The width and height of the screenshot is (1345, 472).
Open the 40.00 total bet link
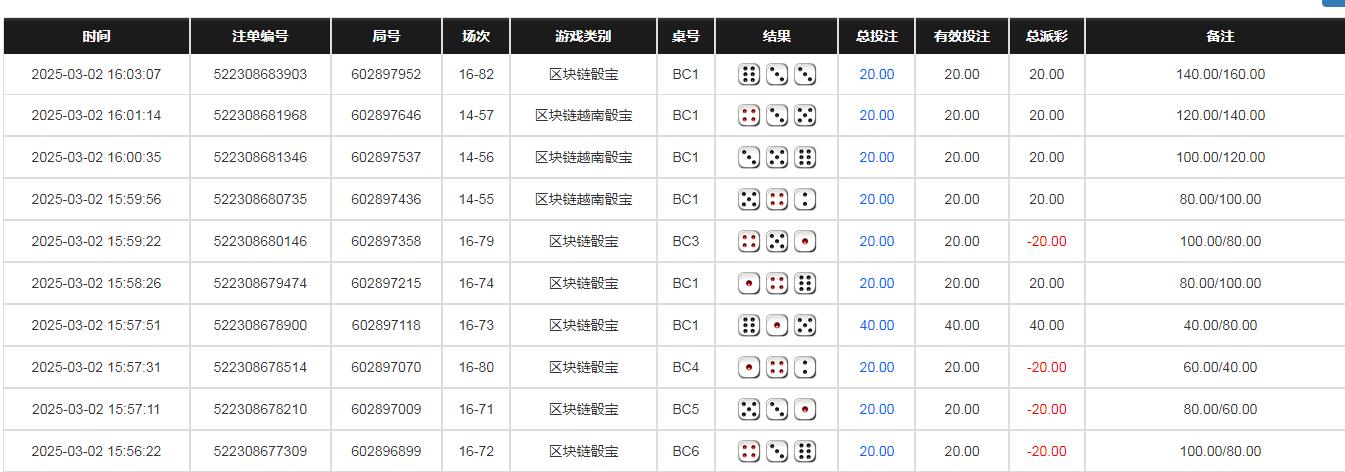[x=876, y=326]
